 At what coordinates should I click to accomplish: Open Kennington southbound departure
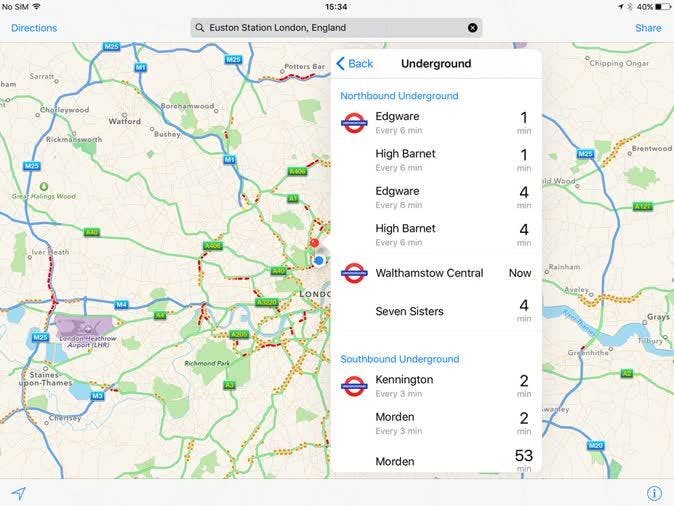[x=436, y=385]
